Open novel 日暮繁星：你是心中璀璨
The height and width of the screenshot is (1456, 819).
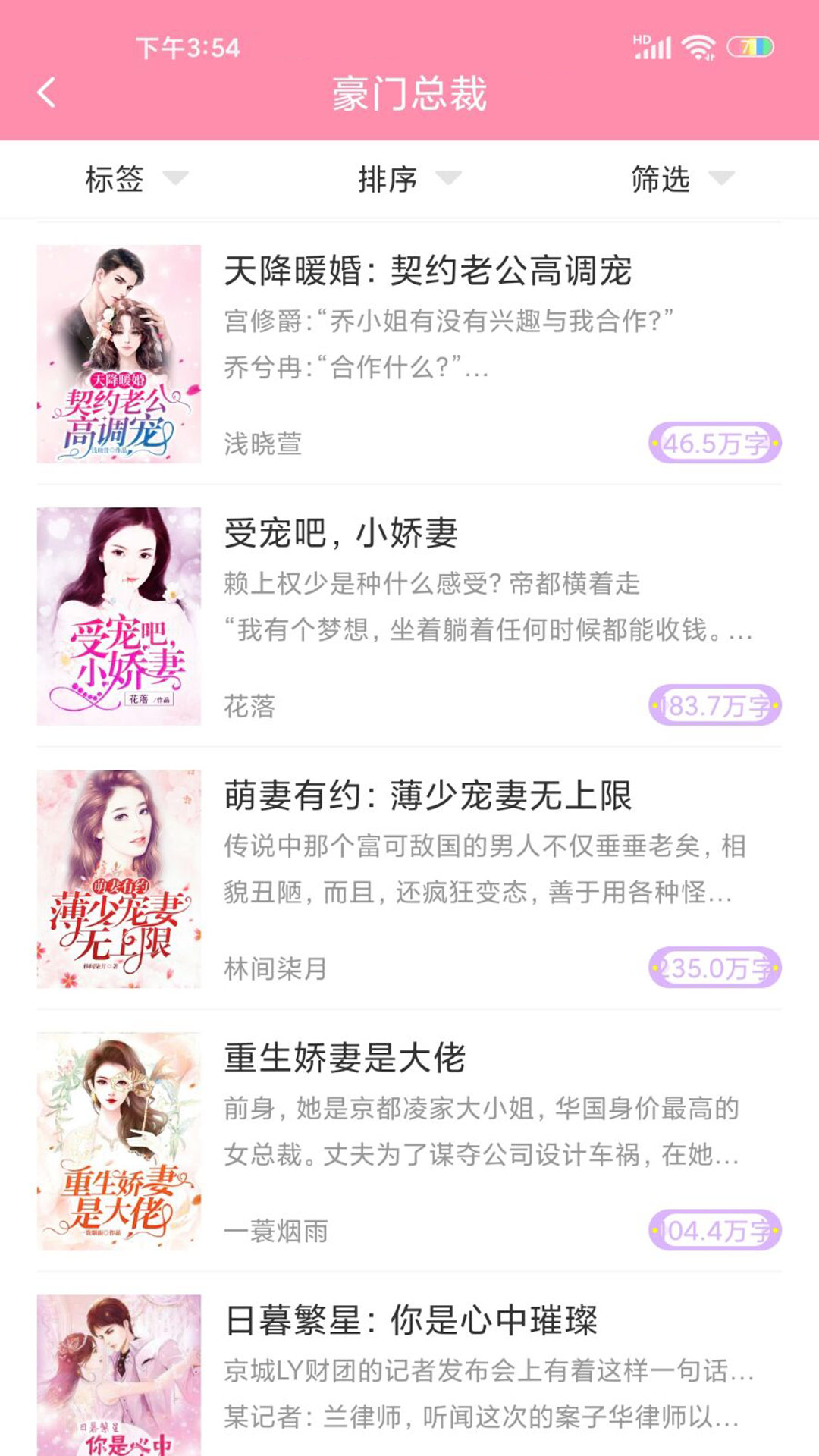[x=411, y=1321]
